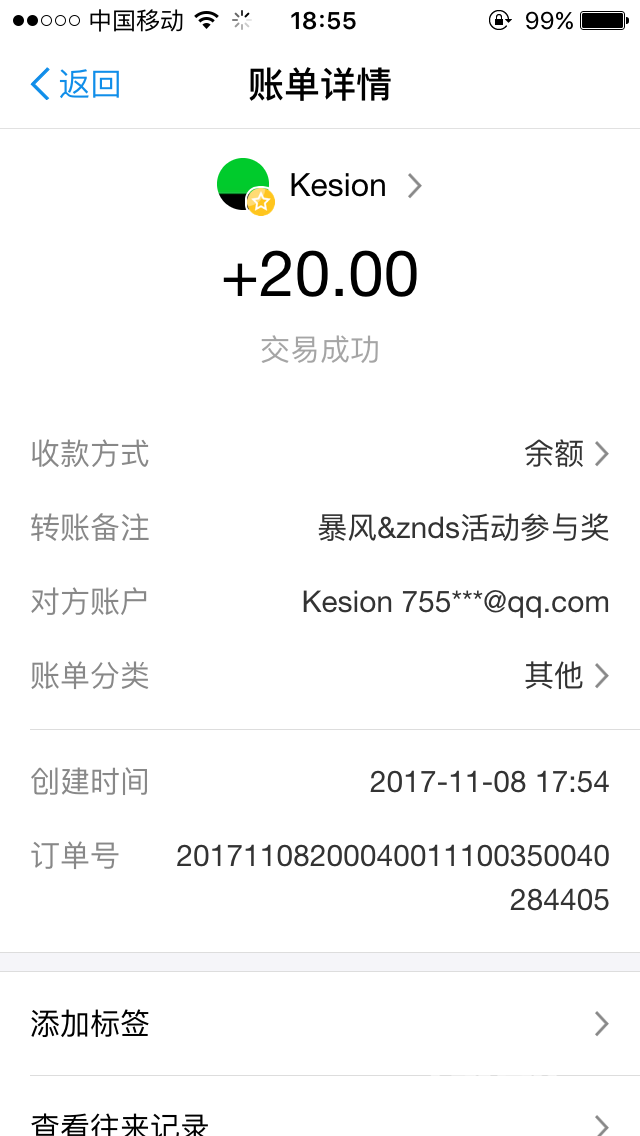
Task: Change the 账单分类 category from 其他
Action: coord(320,676)
